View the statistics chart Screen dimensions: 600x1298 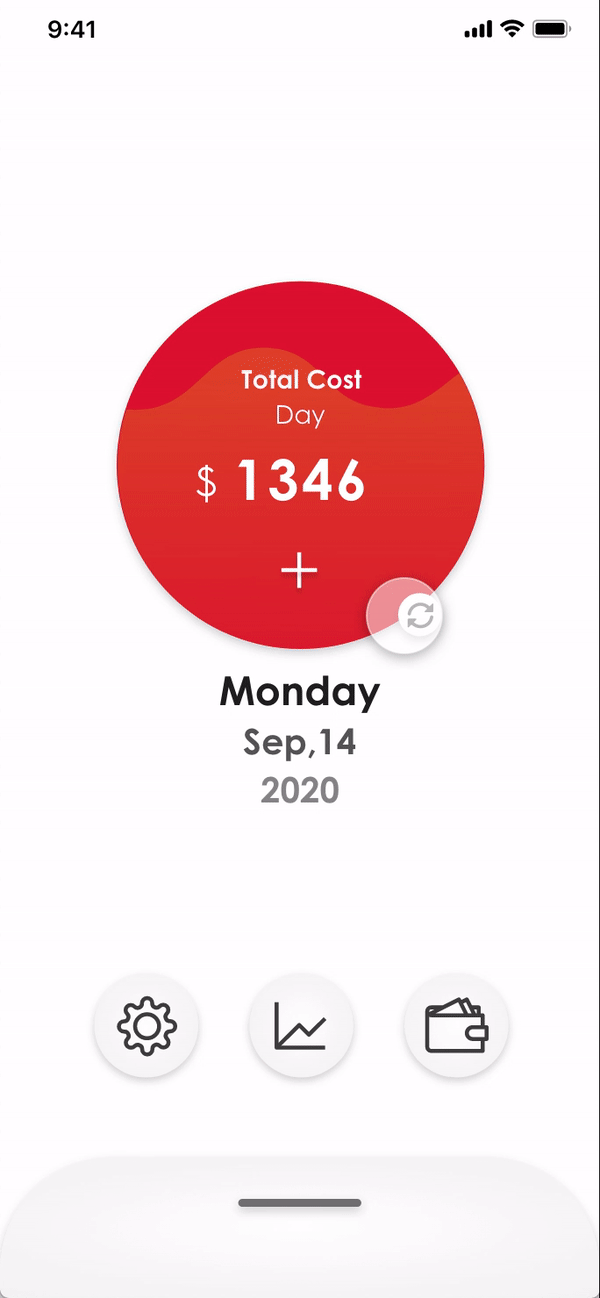point(301,1026)
